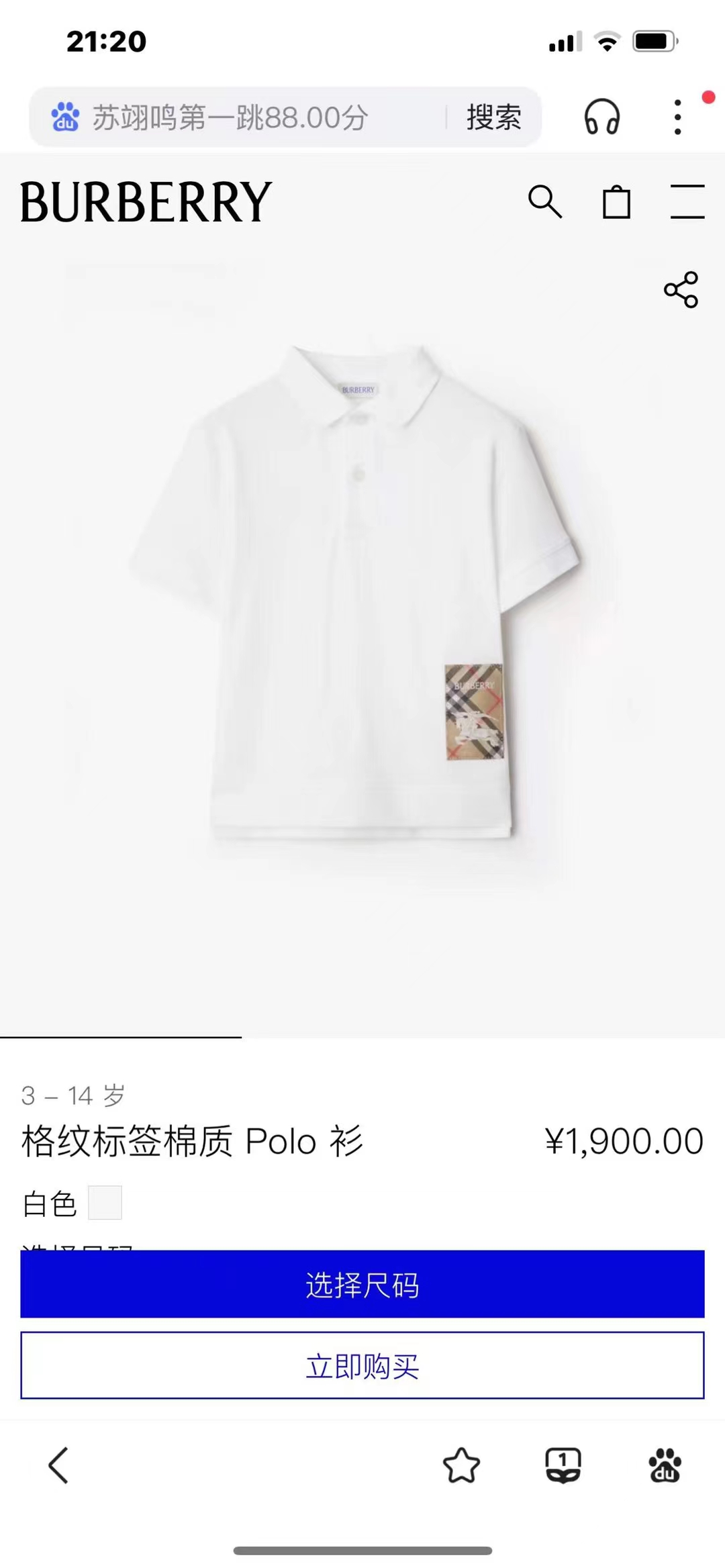This screenshot has width=725, height=1568.
Task: Open the browser three-dot overflow menu
Action: click(678, 117)
